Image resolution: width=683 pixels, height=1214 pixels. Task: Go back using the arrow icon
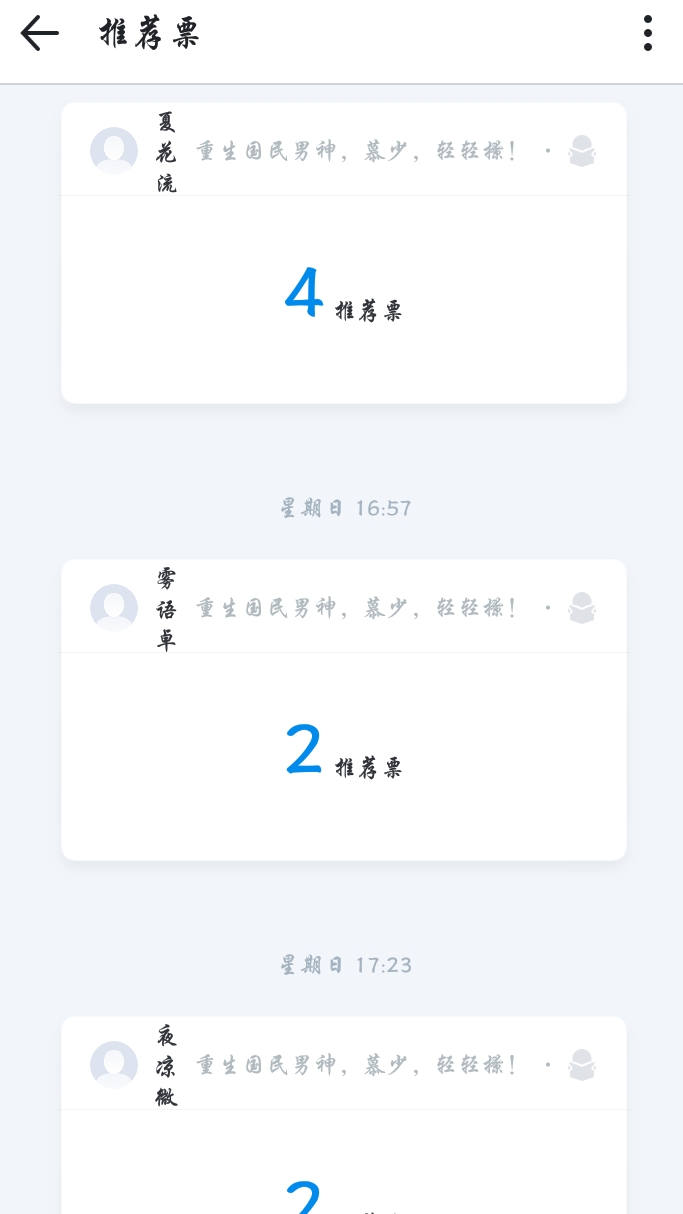point(40,33)
